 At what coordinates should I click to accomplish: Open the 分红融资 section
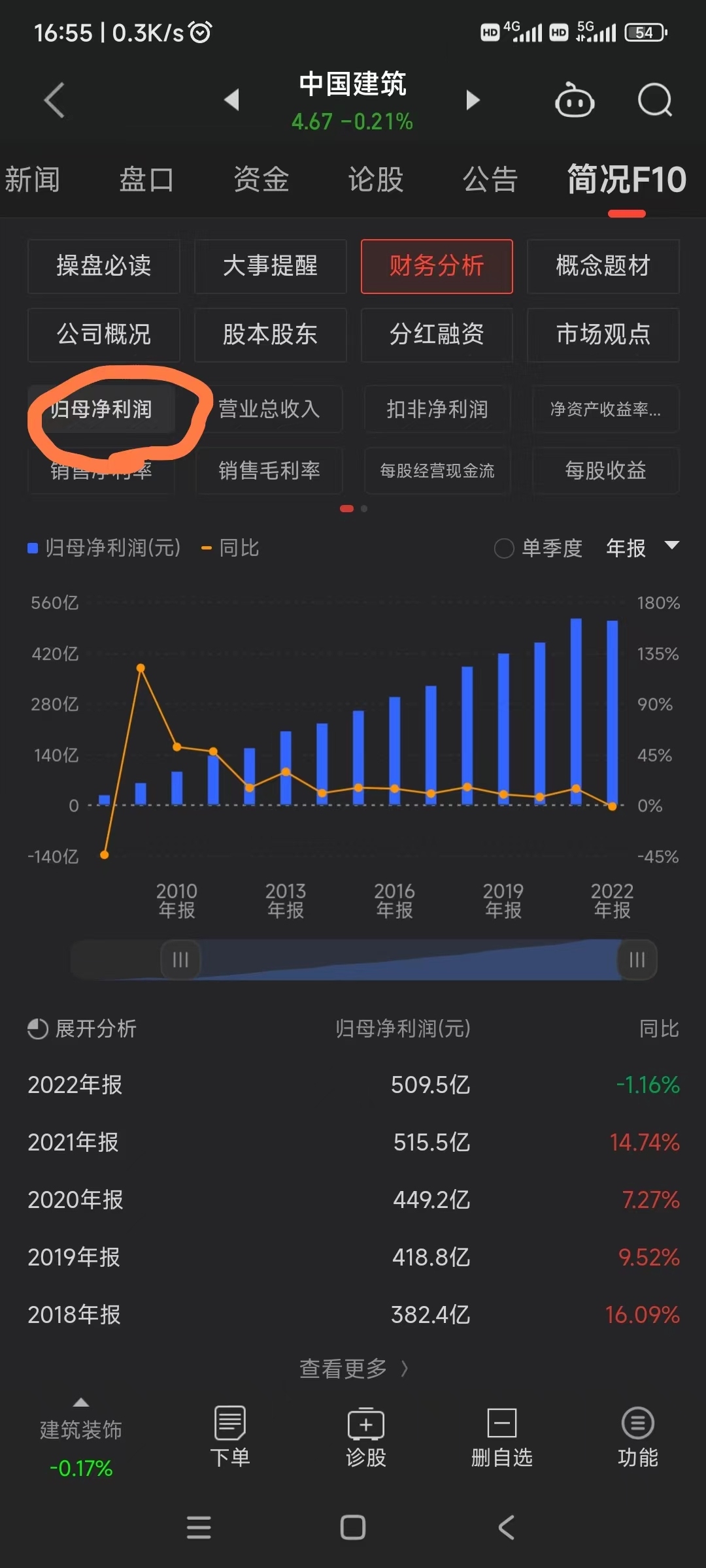(437, 335)
